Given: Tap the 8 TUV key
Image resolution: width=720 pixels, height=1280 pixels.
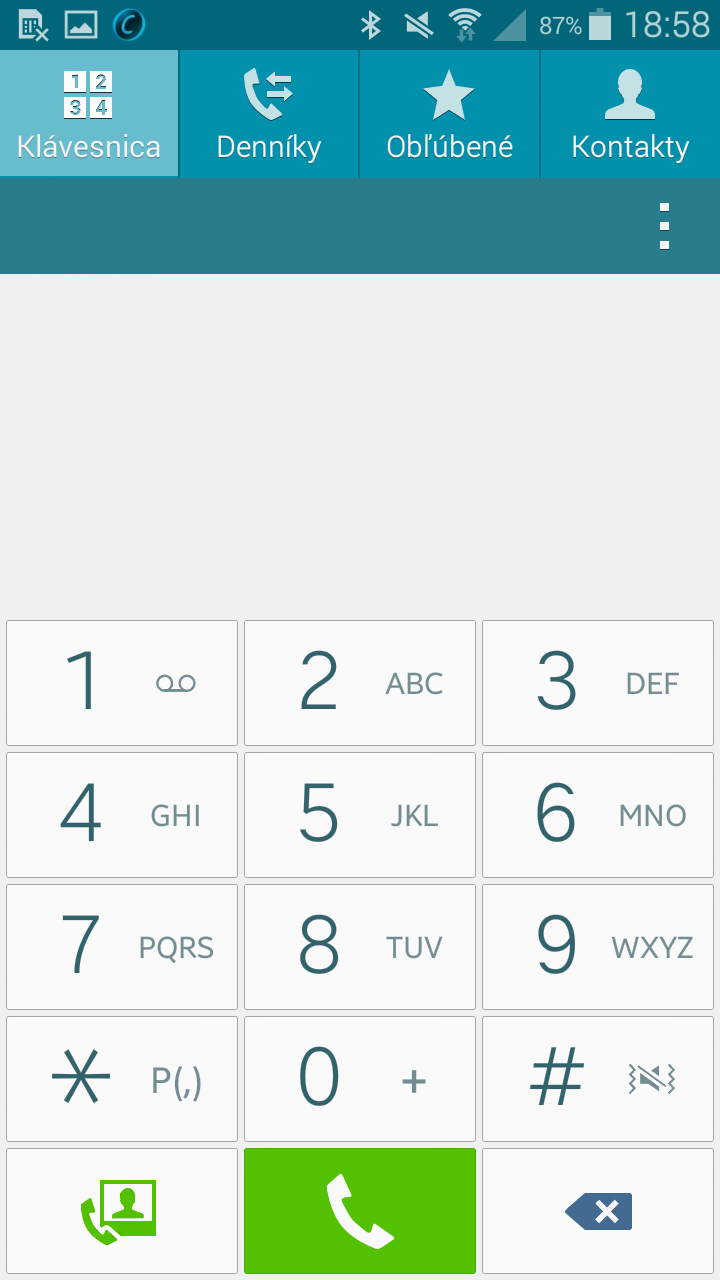Looking at the screenshot, I should pyautogui.click(x=360, y=947).
